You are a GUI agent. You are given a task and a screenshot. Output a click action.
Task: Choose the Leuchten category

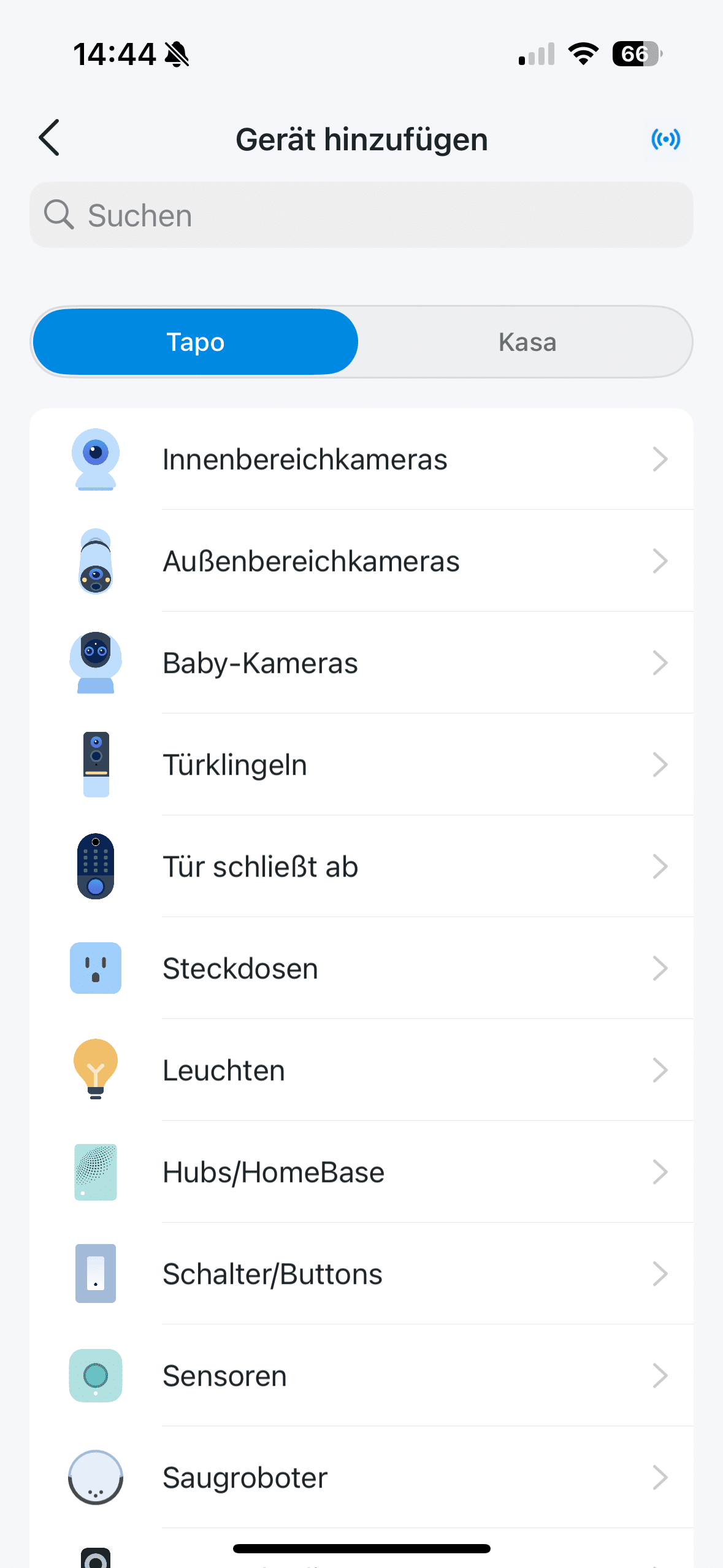[x=361, y=1070]
